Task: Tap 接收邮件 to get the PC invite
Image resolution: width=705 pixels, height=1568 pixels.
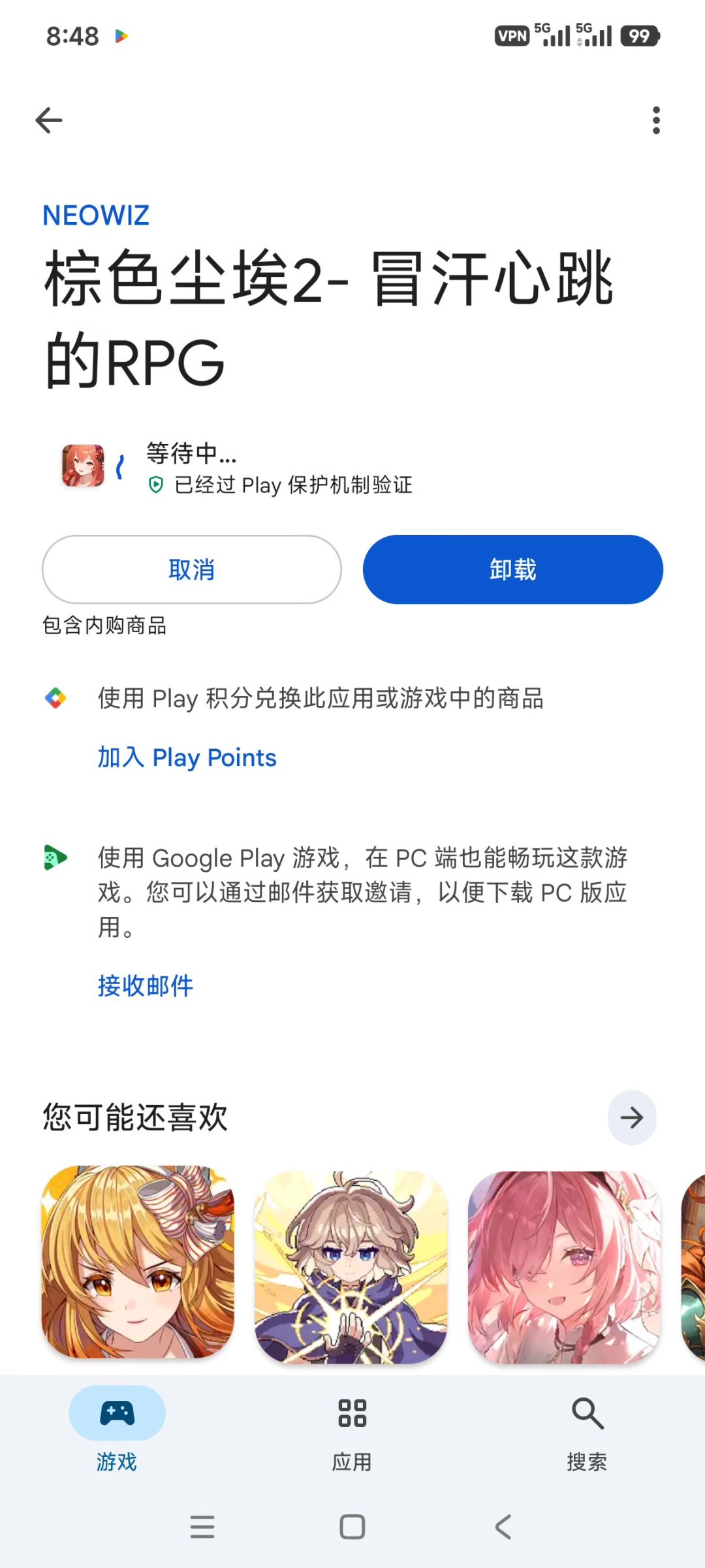Action: point(146,985)
